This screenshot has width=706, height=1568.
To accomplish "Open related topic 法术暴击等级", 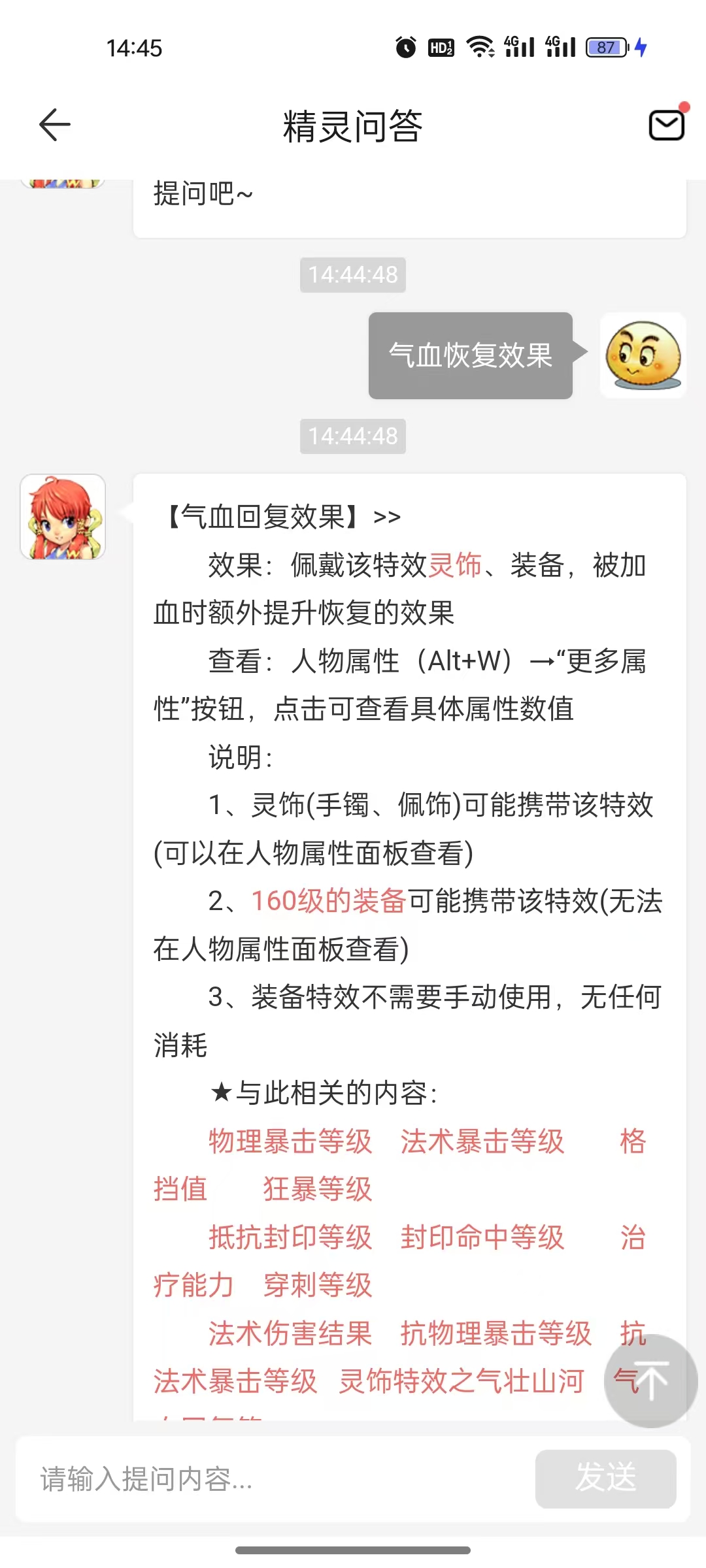I will pos(482,1141).
